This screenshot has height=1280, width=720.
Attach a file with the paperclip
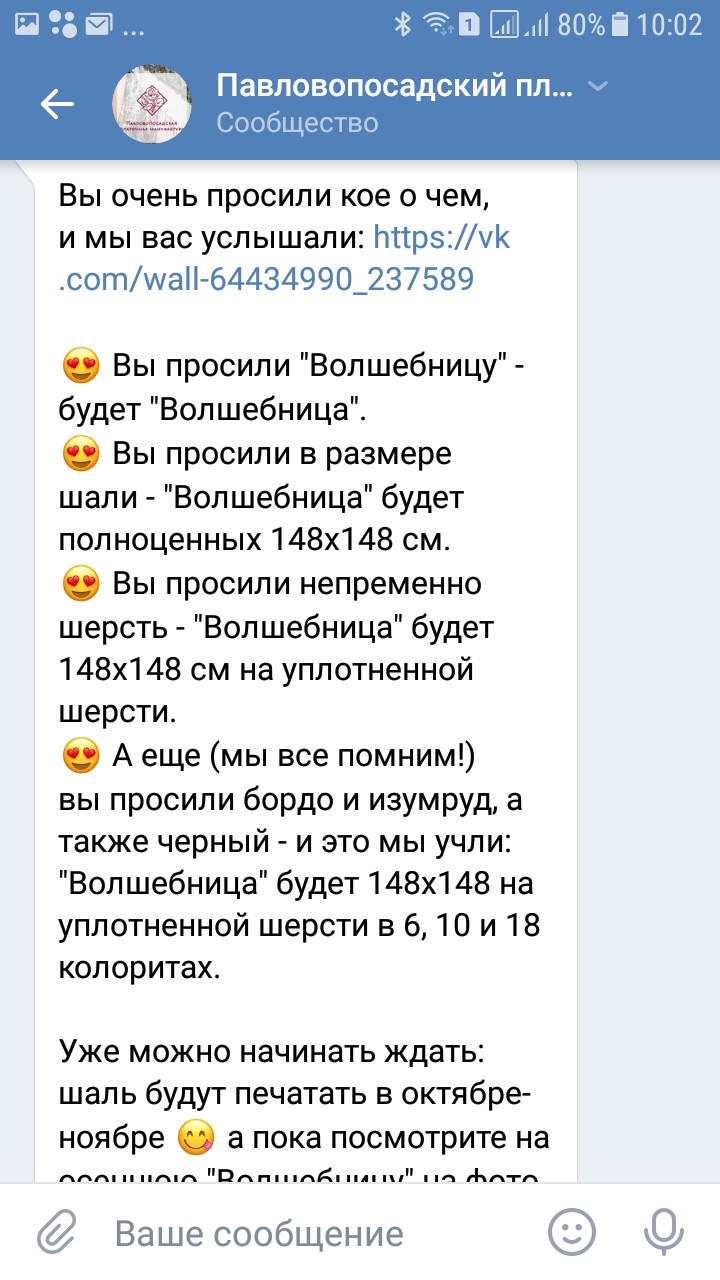(x=58, y=1233)
